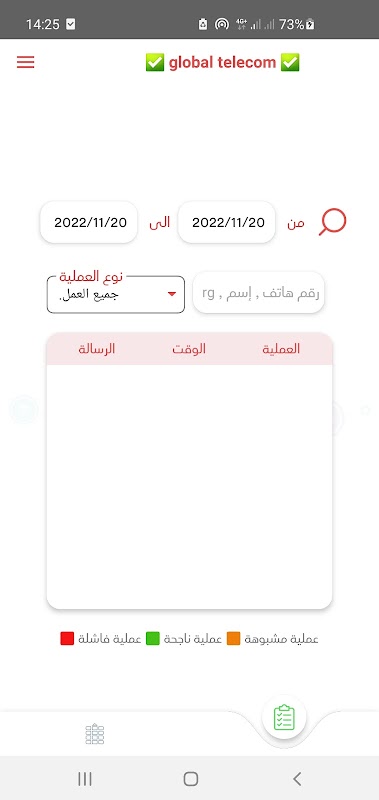Open the hamburger drawer menu
This screenshot has height=800, width=379.
click(x=26, y=62)
